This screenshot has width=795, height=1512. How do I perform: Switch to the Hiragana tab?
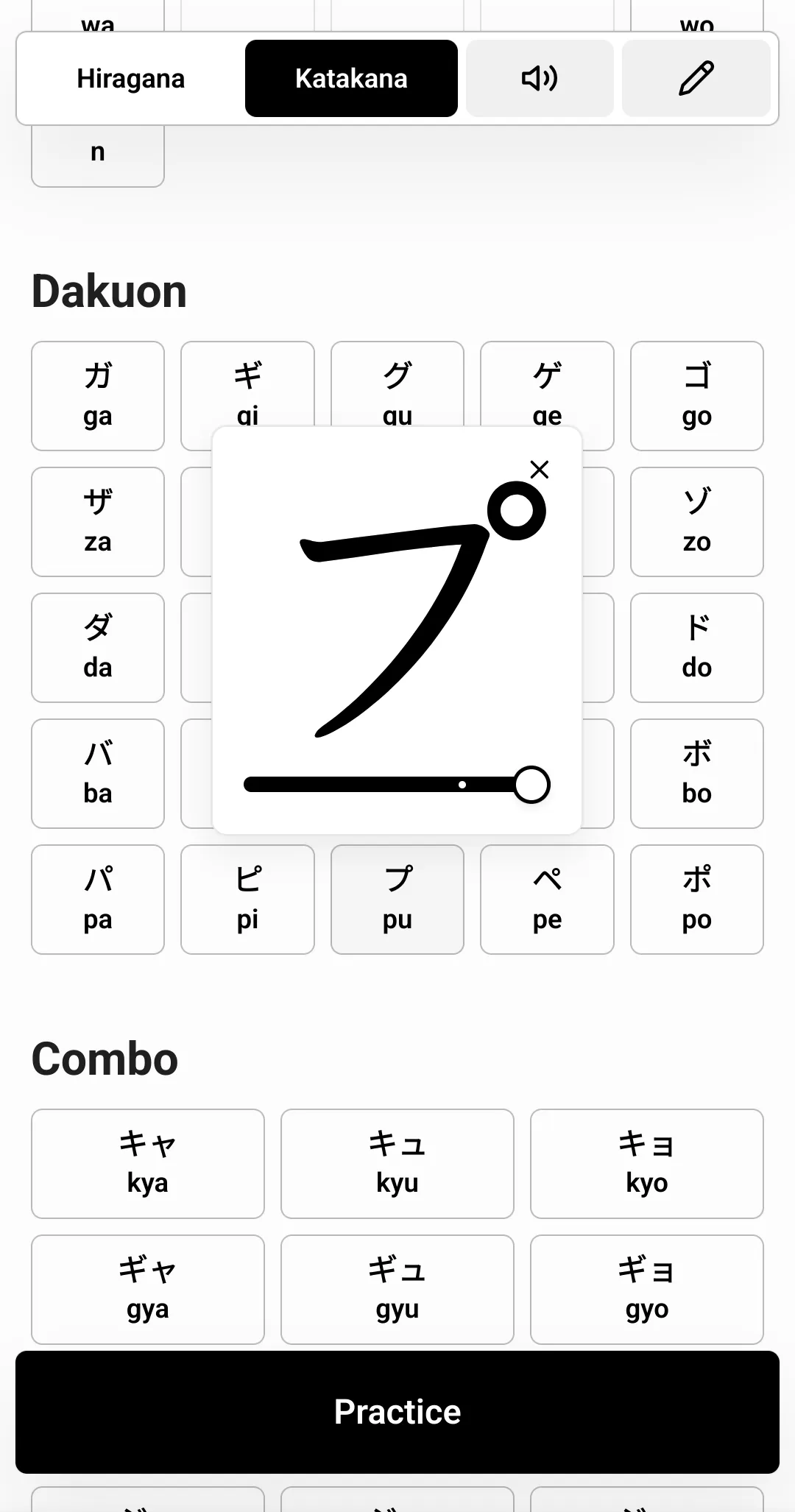pyautogui.click(x=130, y=77)
